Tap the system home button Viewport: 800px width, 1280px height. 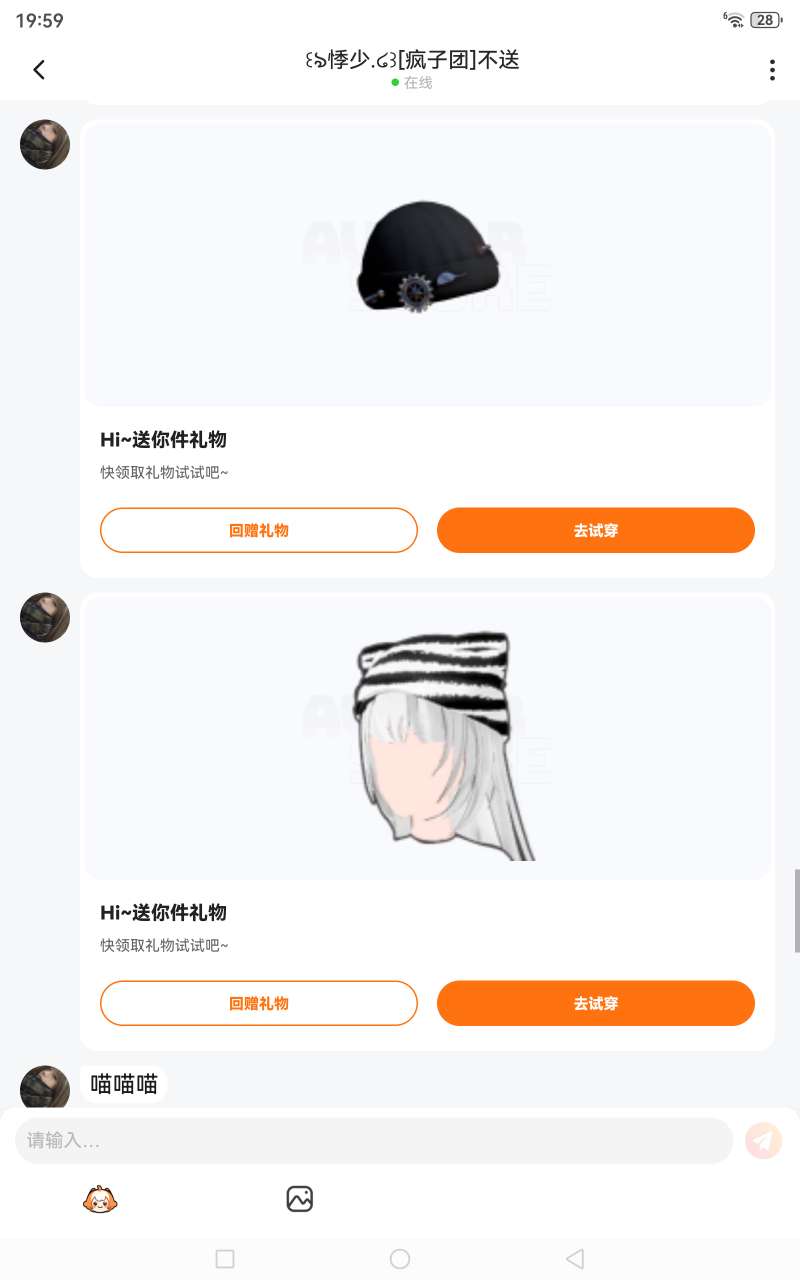(400, 1259)
